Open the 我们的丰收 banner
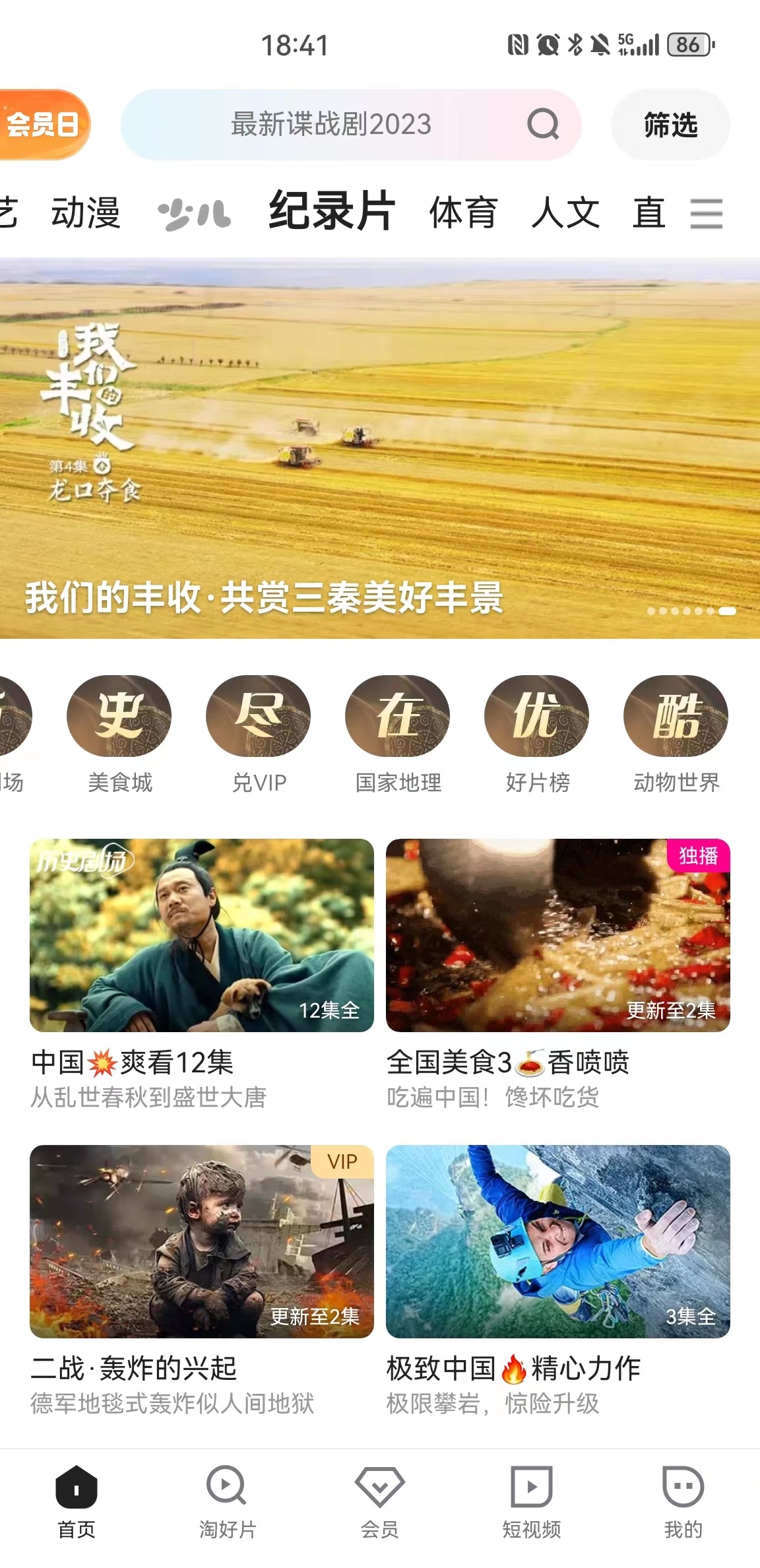The width and height of the screenshot is (760, 1568). tap(380, 447)
